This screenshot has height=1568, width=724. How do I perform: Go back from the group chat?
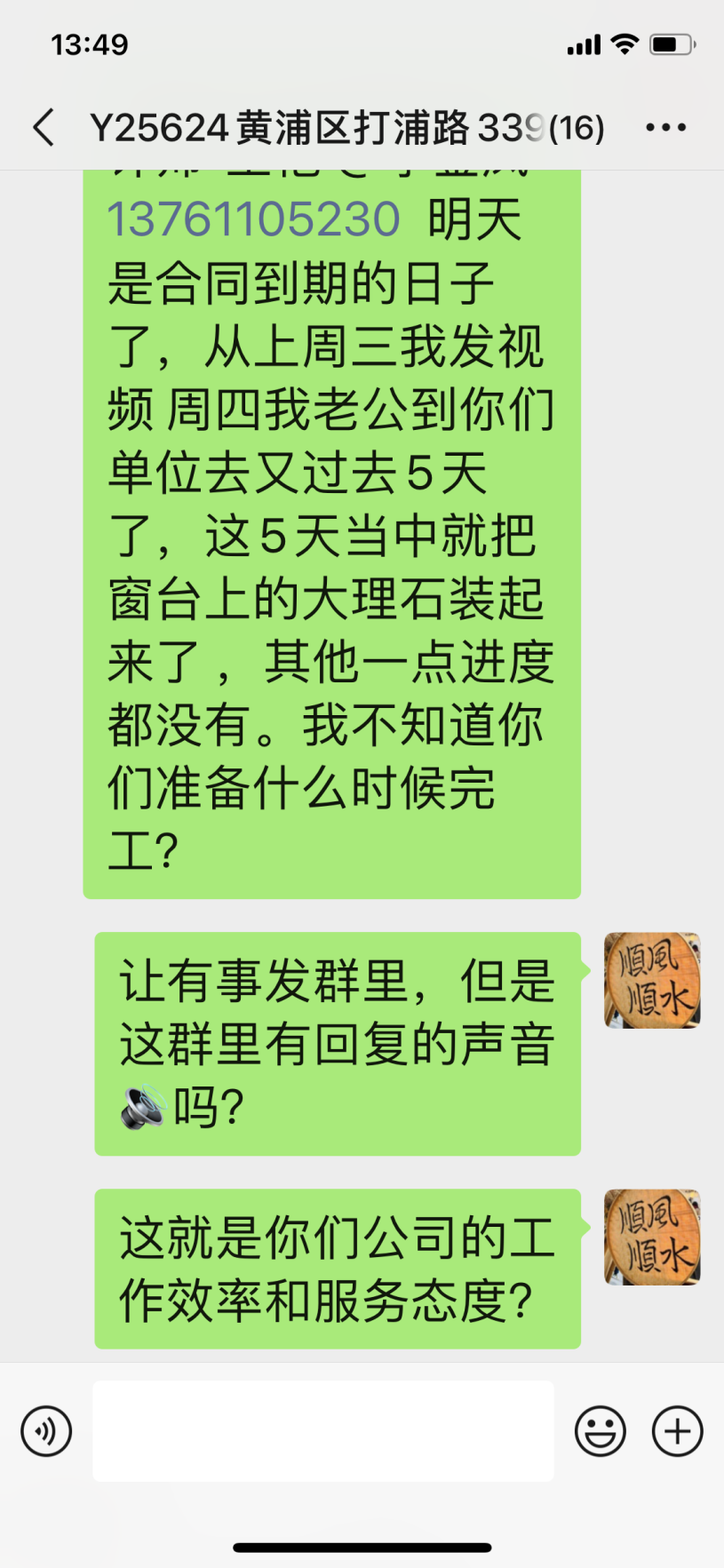pos(44,127)
